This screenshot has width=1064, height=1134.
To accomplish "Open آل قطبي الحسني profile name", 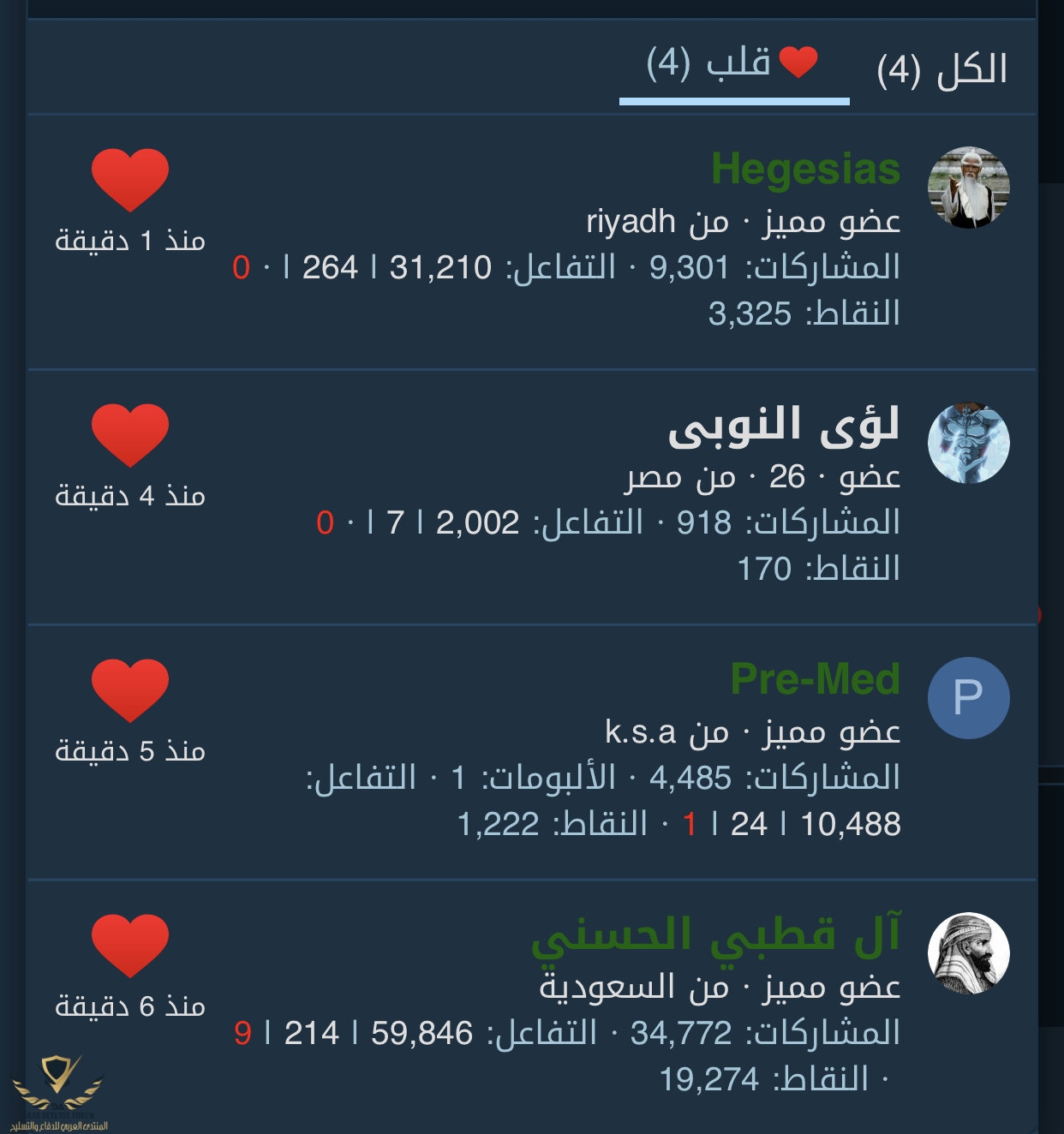I will click(x=716, y=934).
